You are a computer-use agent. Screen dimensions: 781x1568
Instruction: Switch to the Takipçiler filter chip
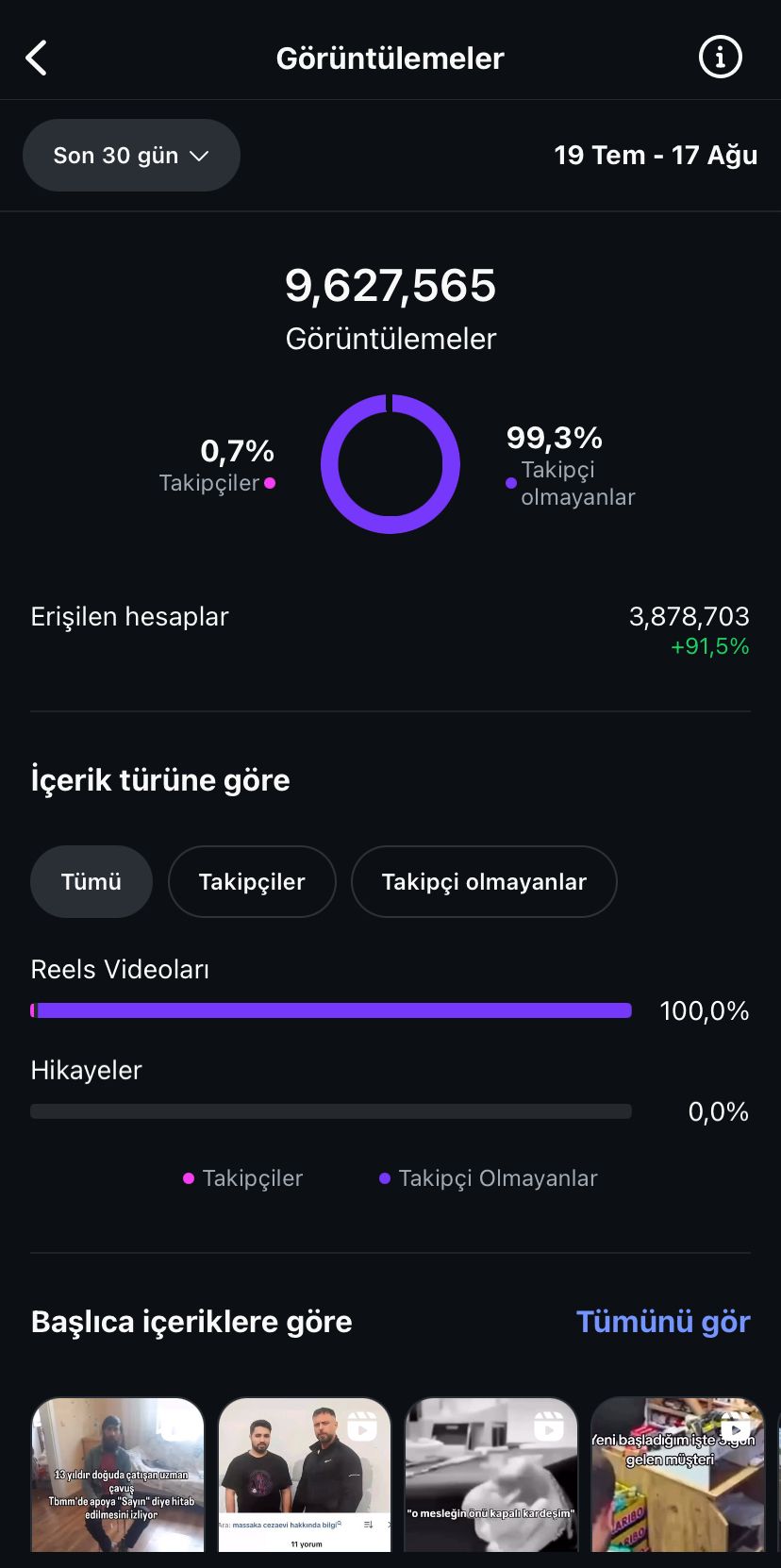(x=252, y=881)
